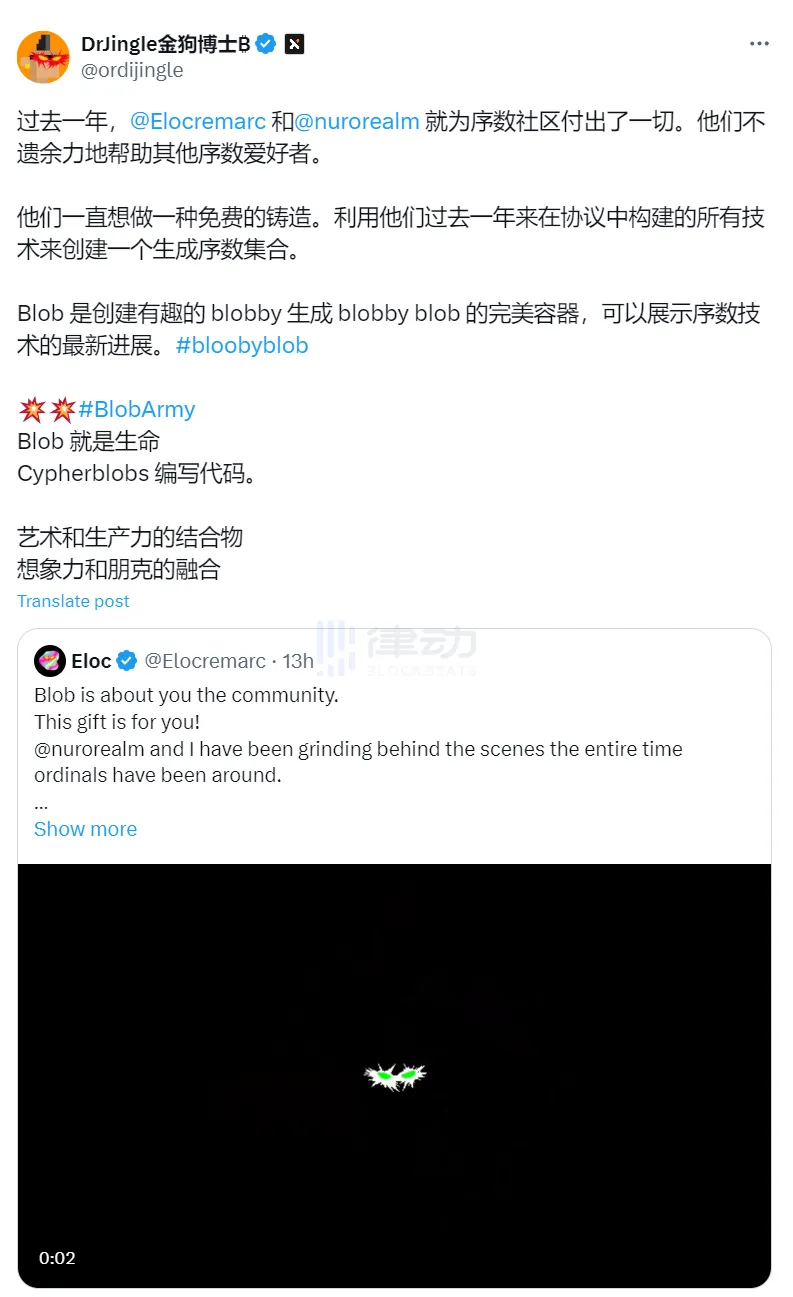Open the #BlobArmy hashtag
This screenshot has width=793, height=1297.
tap(136, 409)
